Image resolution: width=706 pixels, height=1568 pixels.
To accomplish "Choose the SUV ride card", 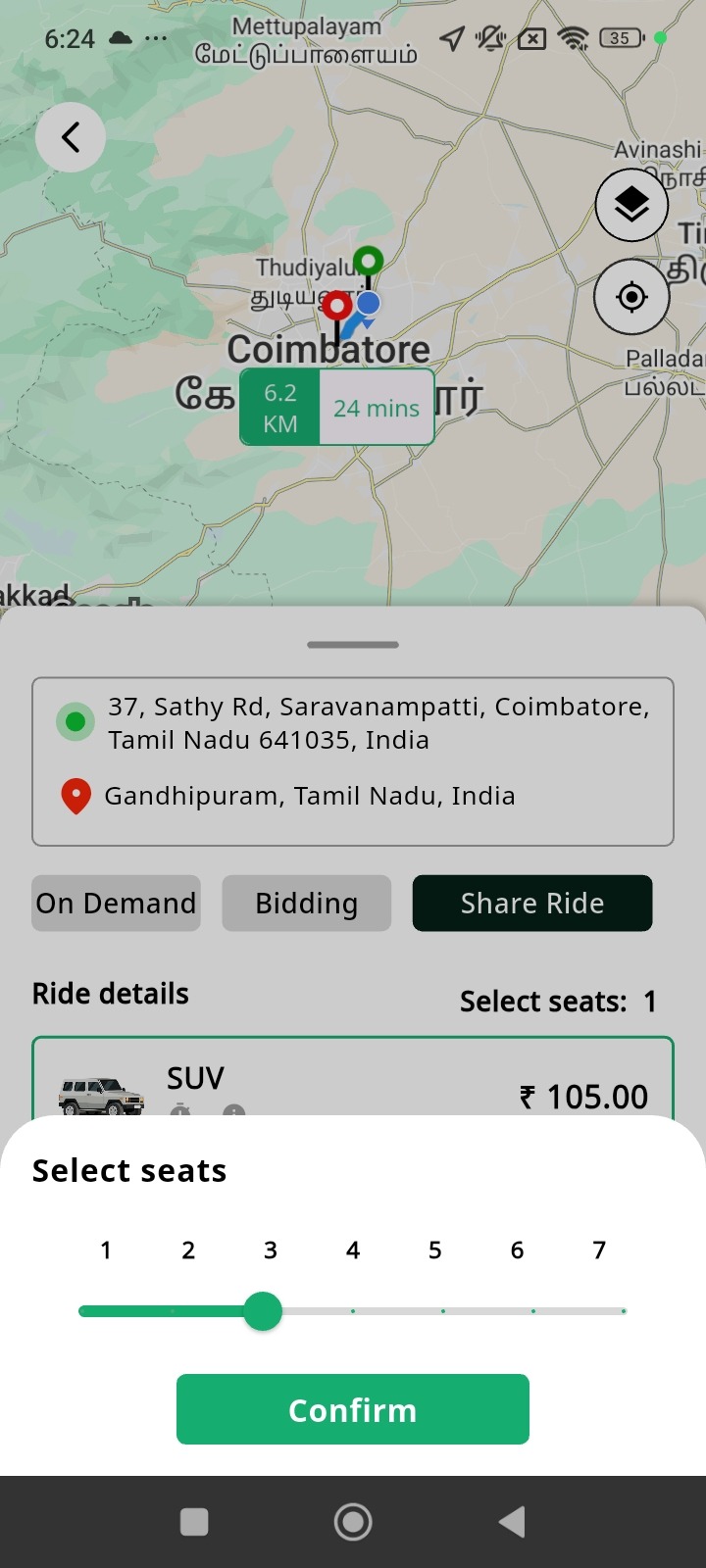I will (353, 1081).
